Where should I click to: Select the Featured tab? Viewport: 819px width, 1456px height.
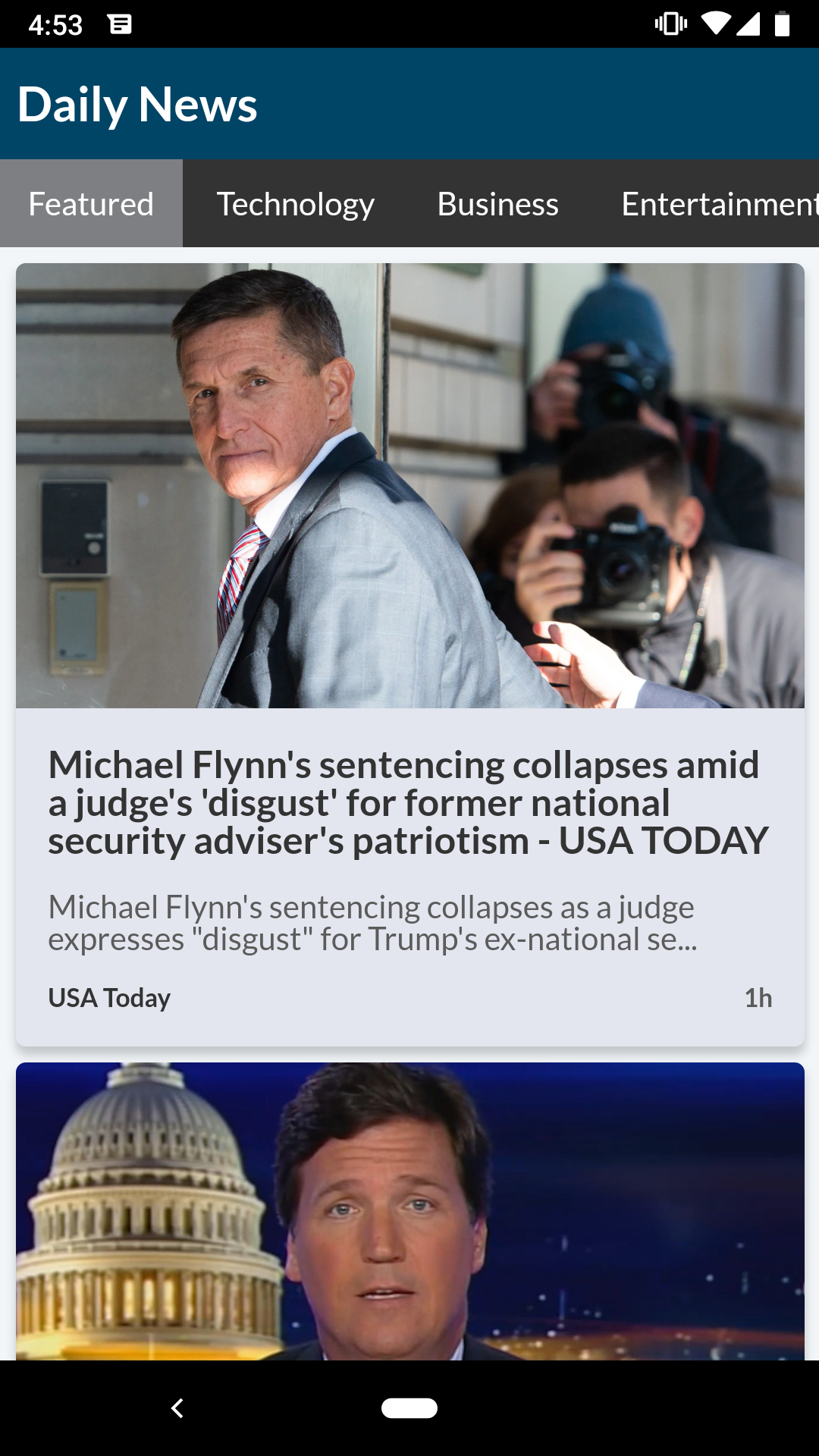(91, 203)
